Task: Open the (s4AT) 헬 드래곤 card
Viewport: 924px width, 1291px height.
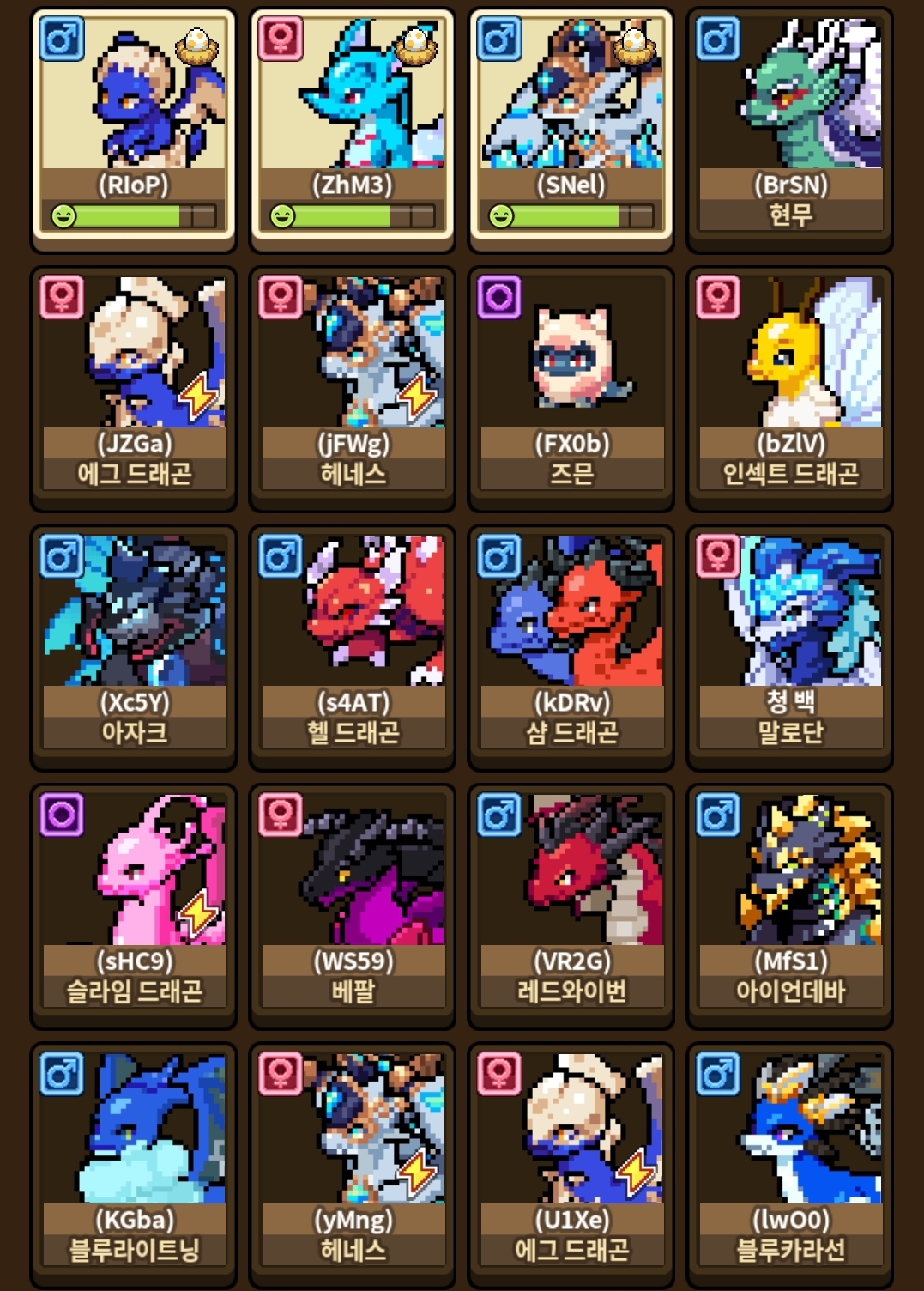Action: (352, 647)
